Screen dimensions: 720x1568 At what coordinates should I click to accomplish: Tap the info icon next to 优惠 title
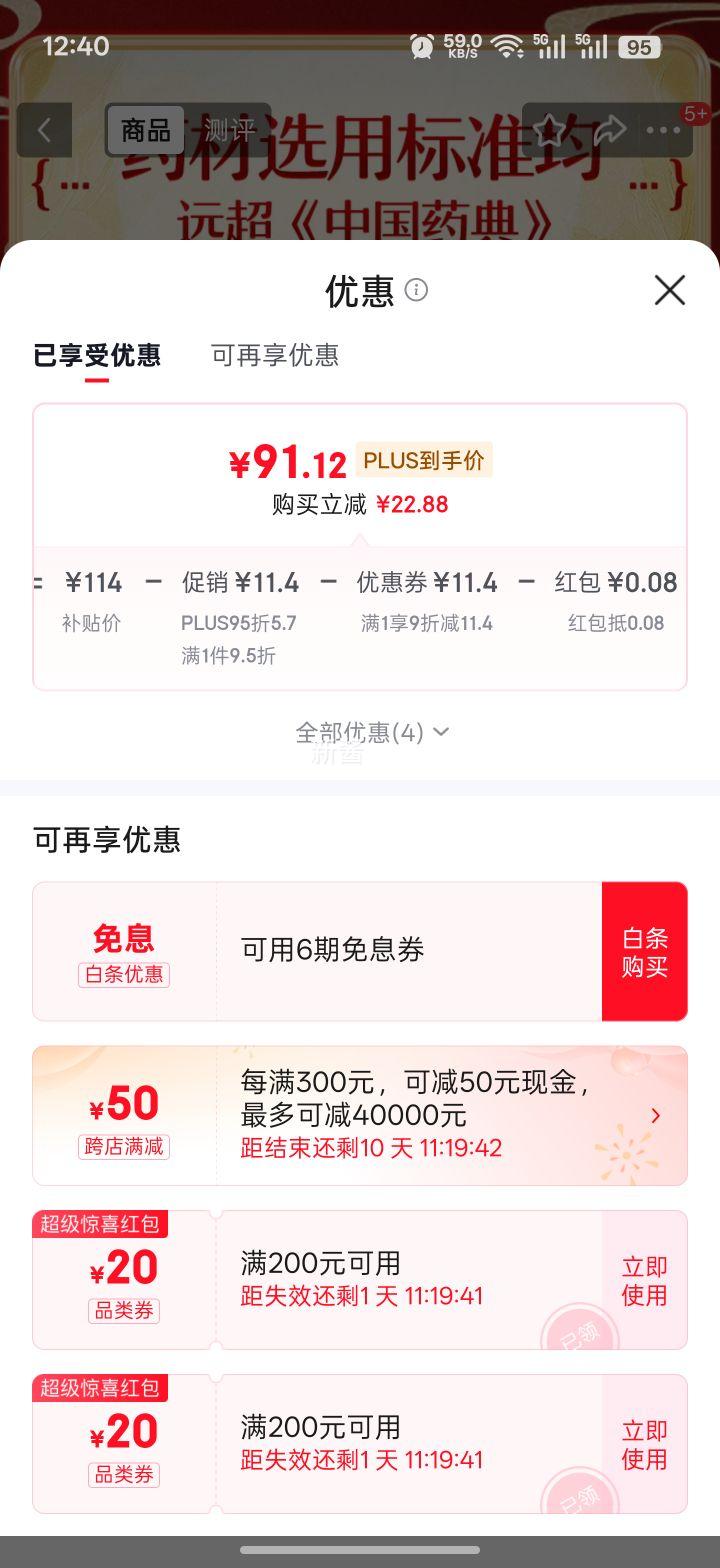pos(416,291)
